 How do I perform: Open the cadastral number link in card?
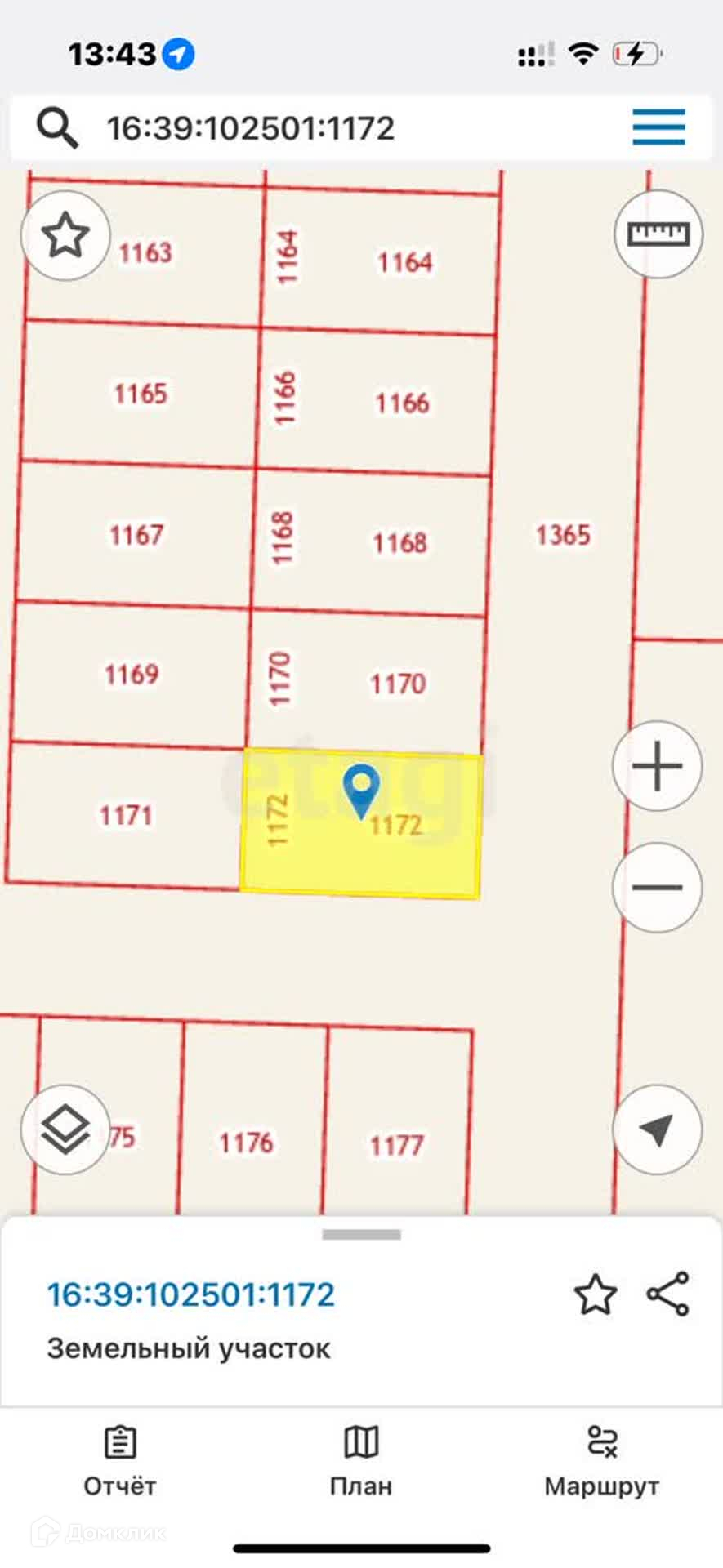tap(191, 1295)
